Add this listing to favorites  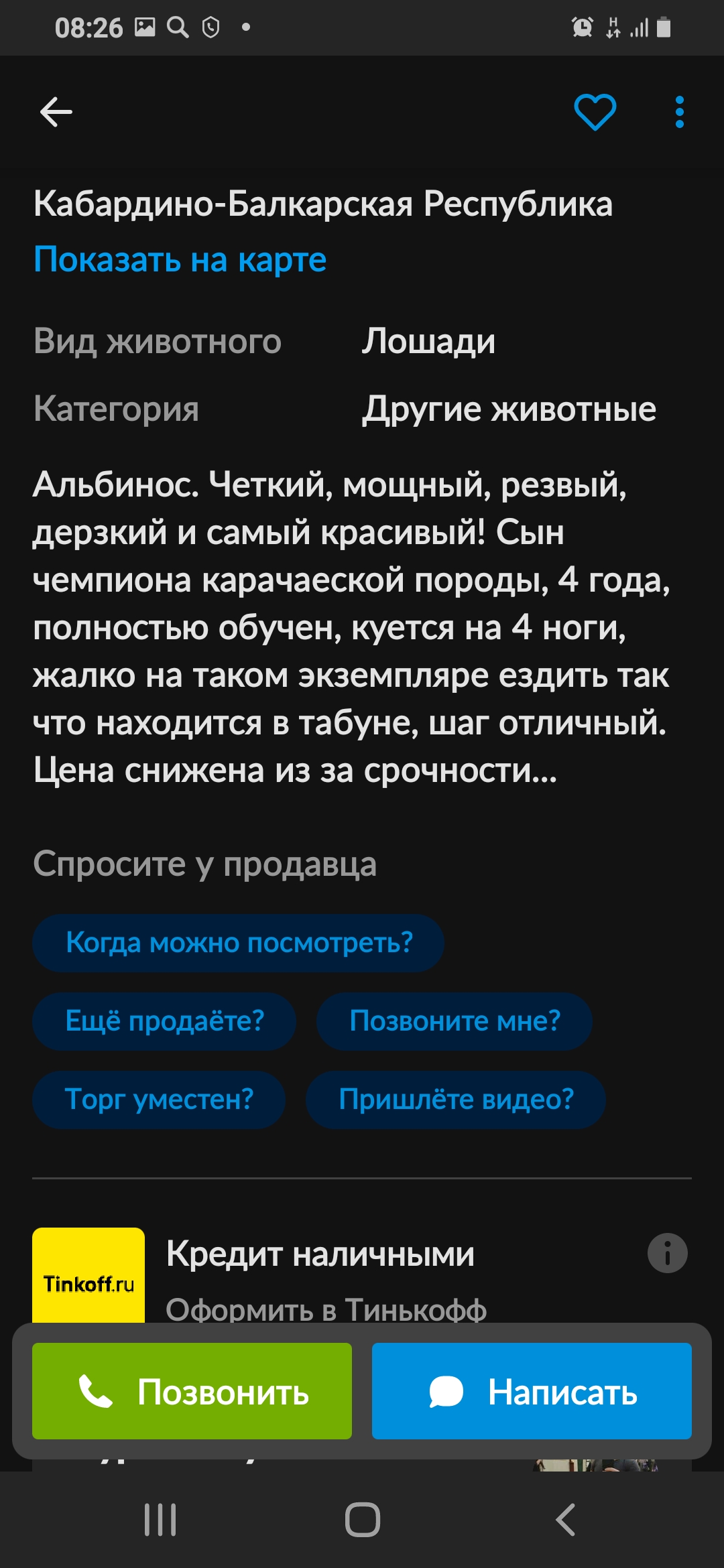point(595,112)
